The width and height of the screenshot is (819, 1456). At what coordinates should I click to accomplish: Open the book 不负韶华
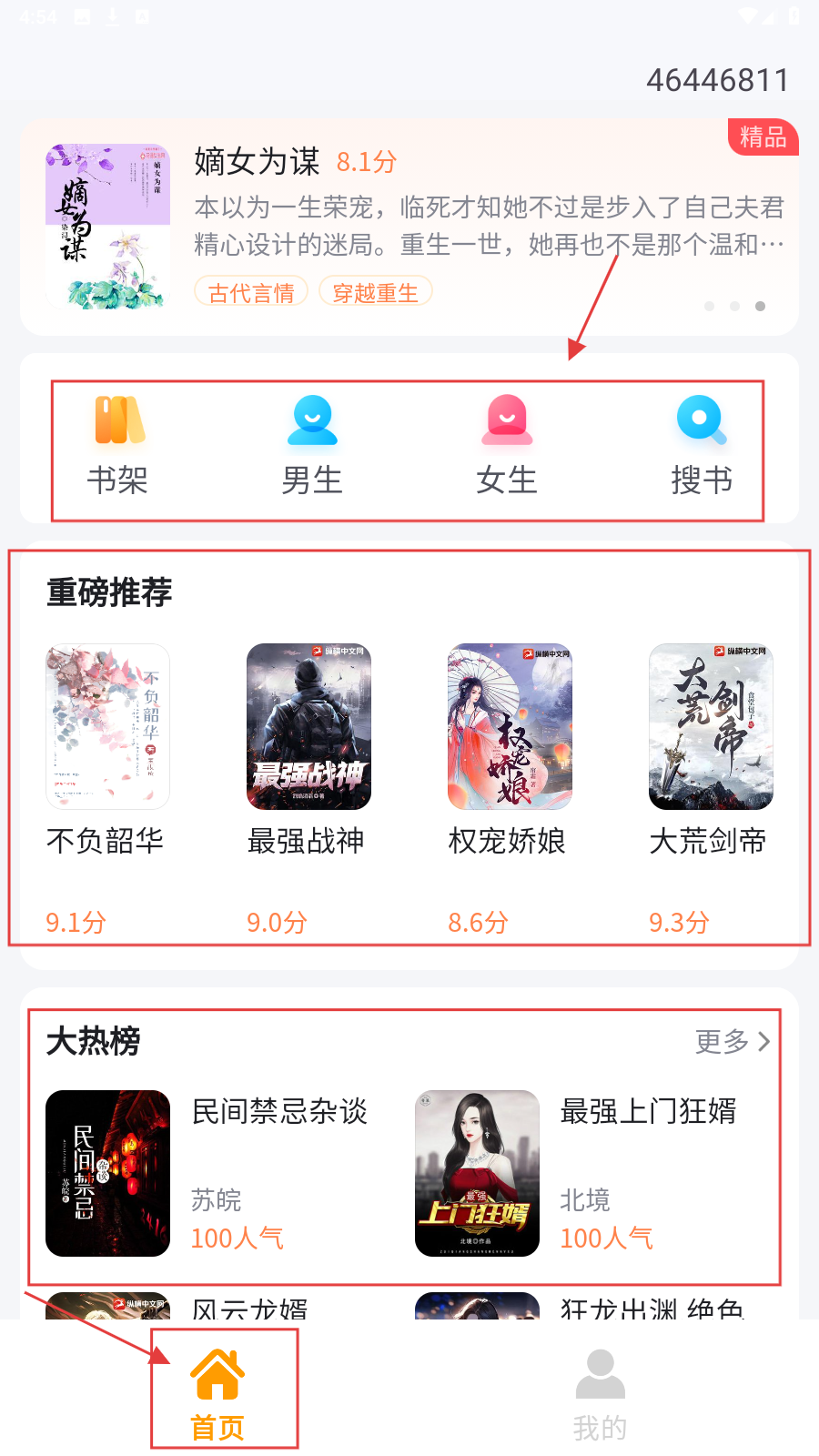pos(107,726)
